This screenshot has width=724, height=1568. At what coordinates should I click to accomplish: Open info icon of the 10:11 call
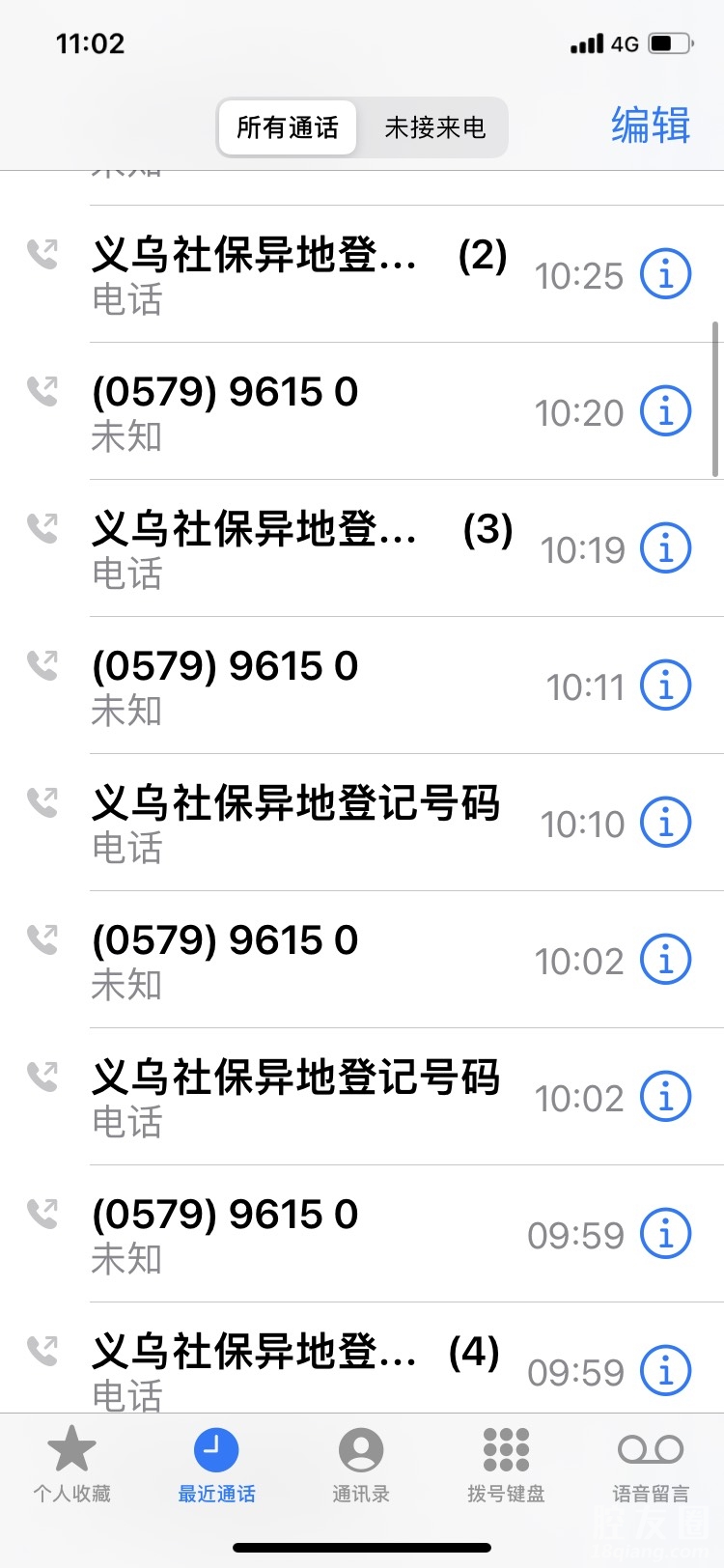point(666,686)
